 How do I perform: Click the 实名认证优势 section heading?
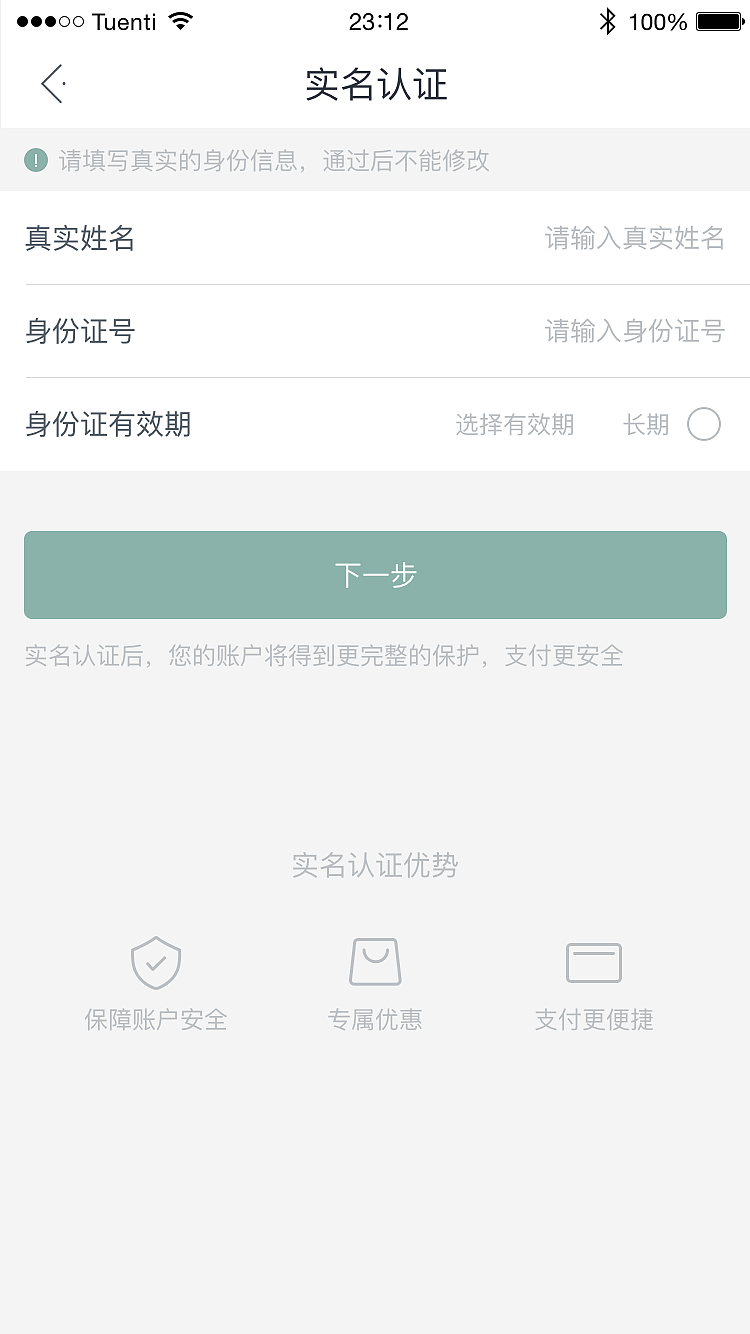pos(375,866)
